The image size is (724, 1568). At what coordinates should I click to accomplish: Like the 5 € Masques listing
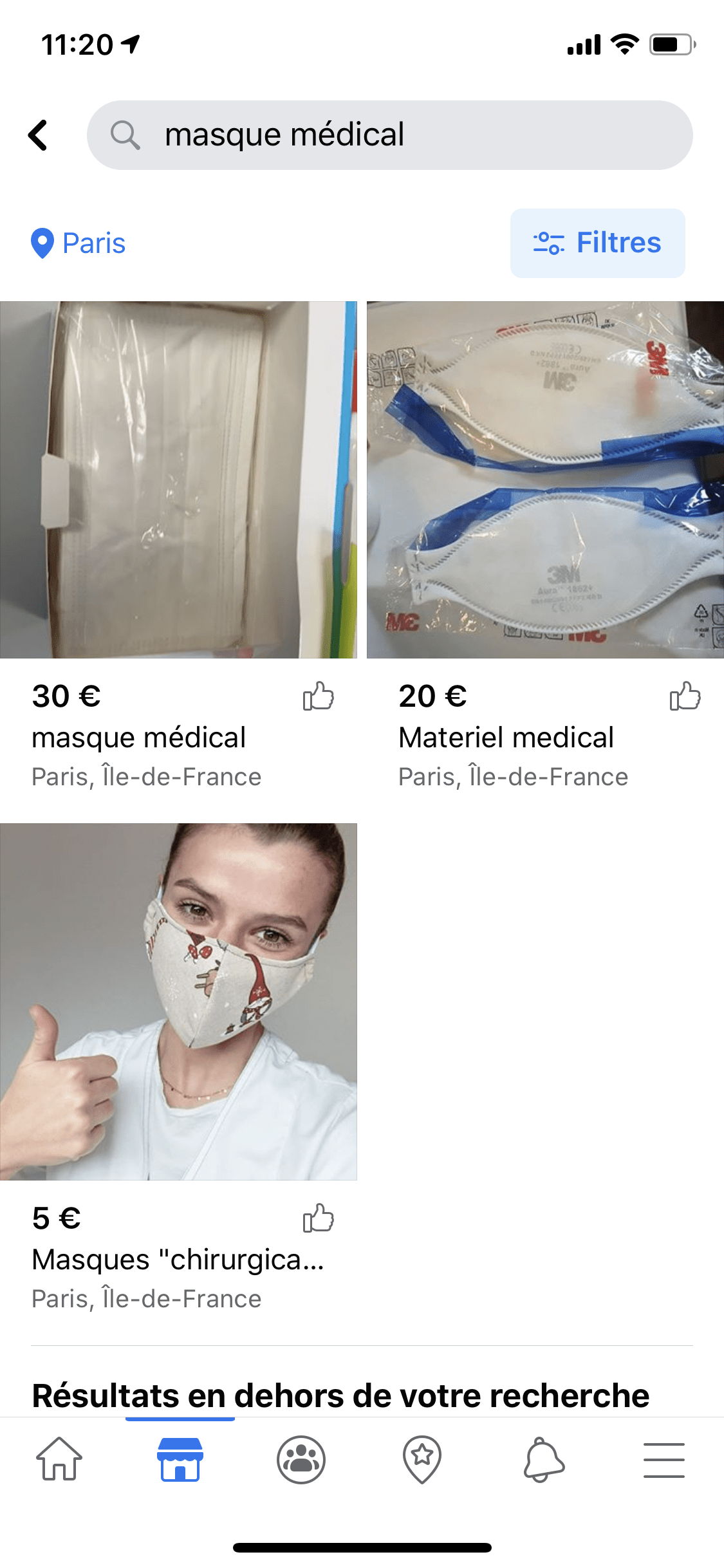[x=319, y=1218]
